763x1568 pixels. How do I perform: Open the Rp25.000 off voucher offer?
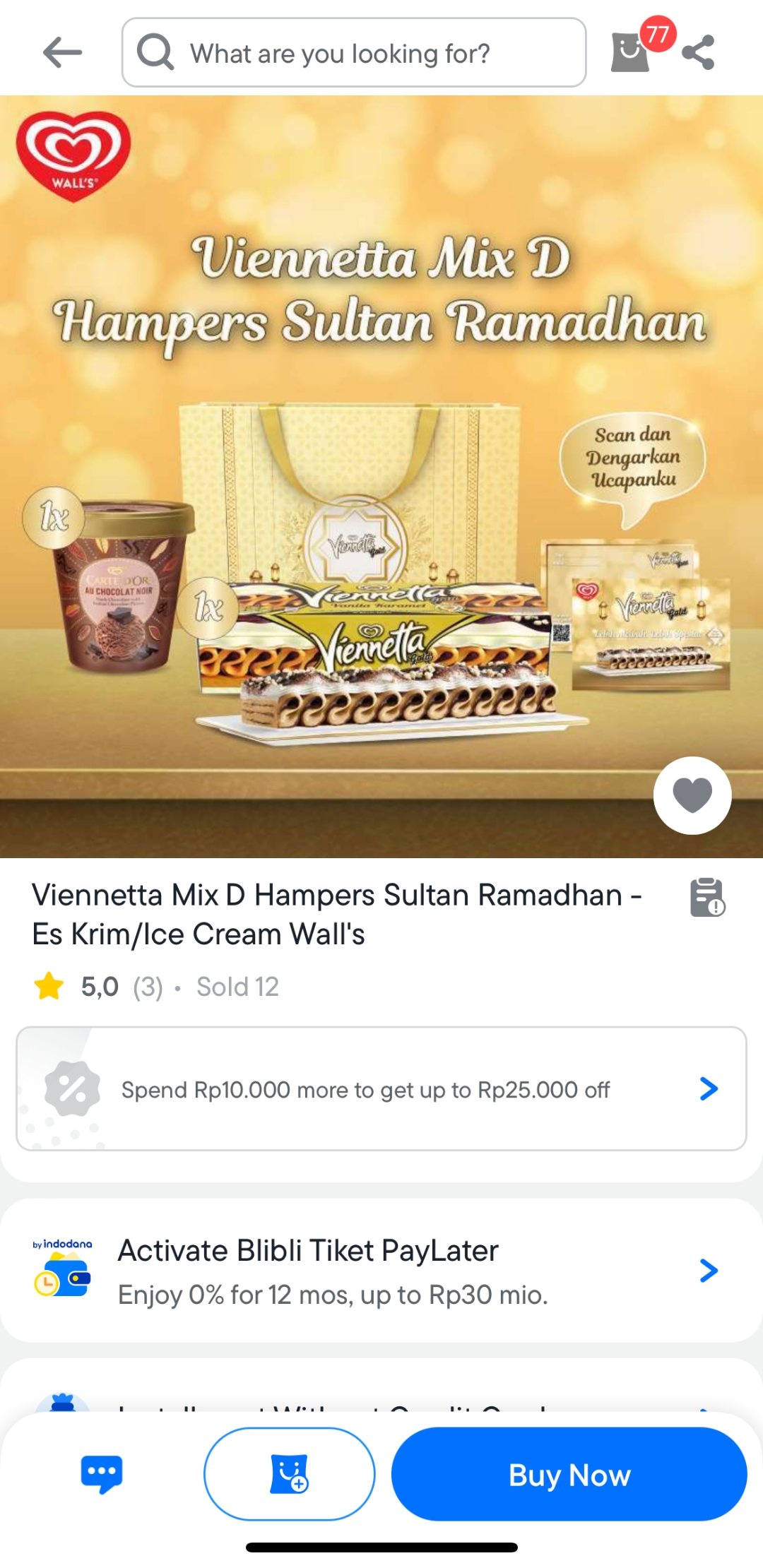[x=381, y=1089]
